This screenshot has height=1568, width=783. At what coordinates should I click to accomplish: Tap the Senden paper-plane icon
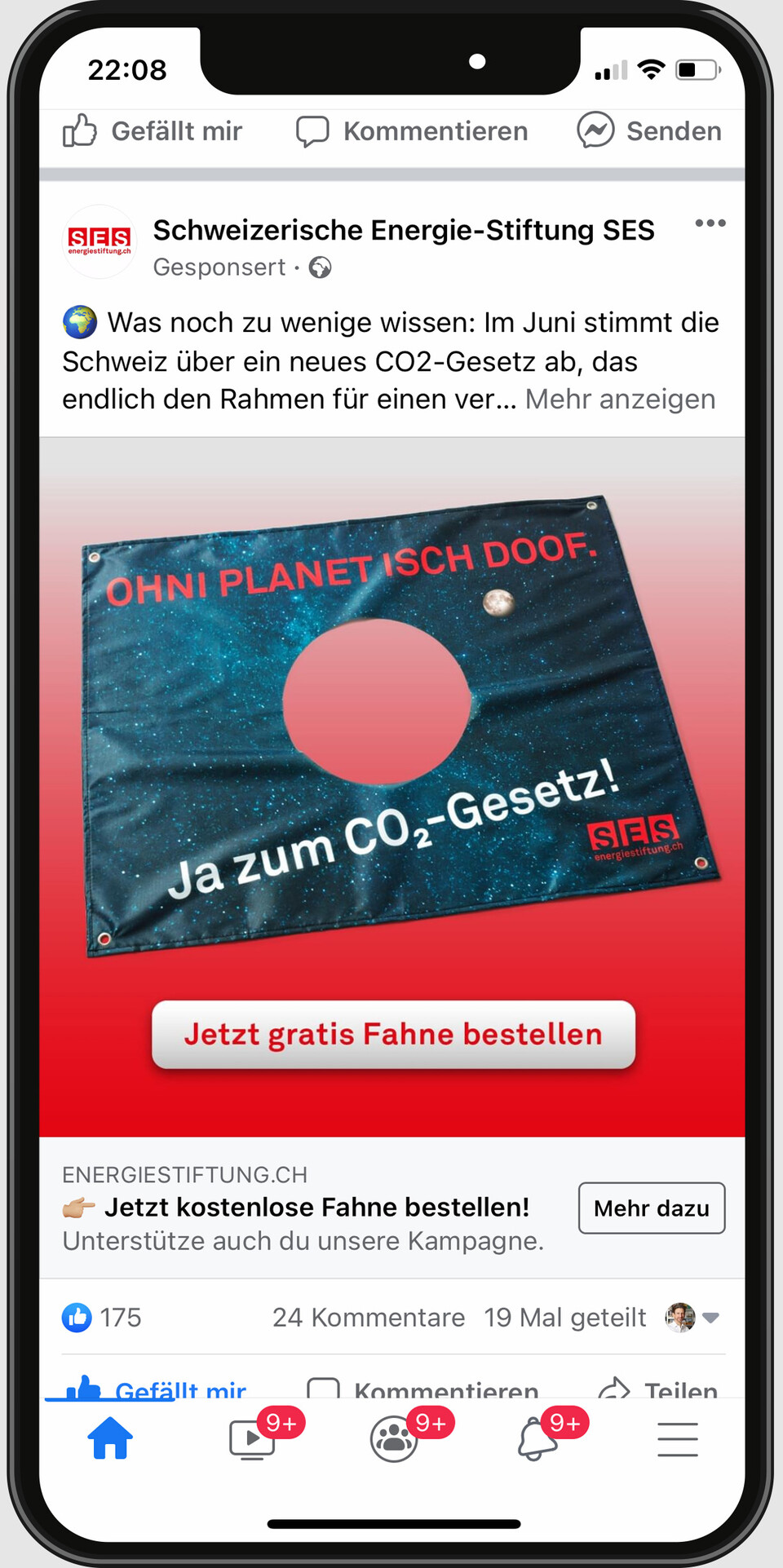point(596,130)
